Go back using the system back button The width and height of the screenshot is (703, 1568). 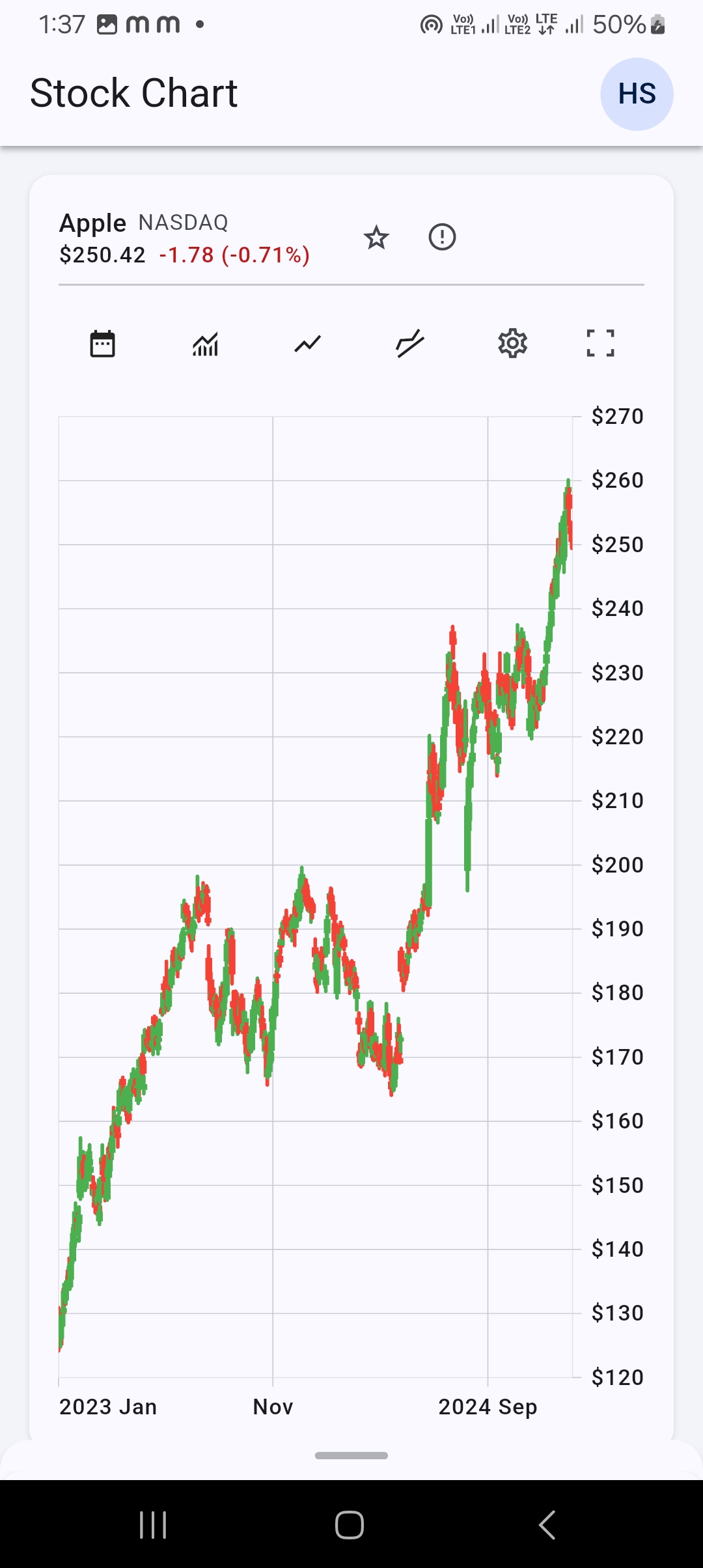tap(547, 1525)
